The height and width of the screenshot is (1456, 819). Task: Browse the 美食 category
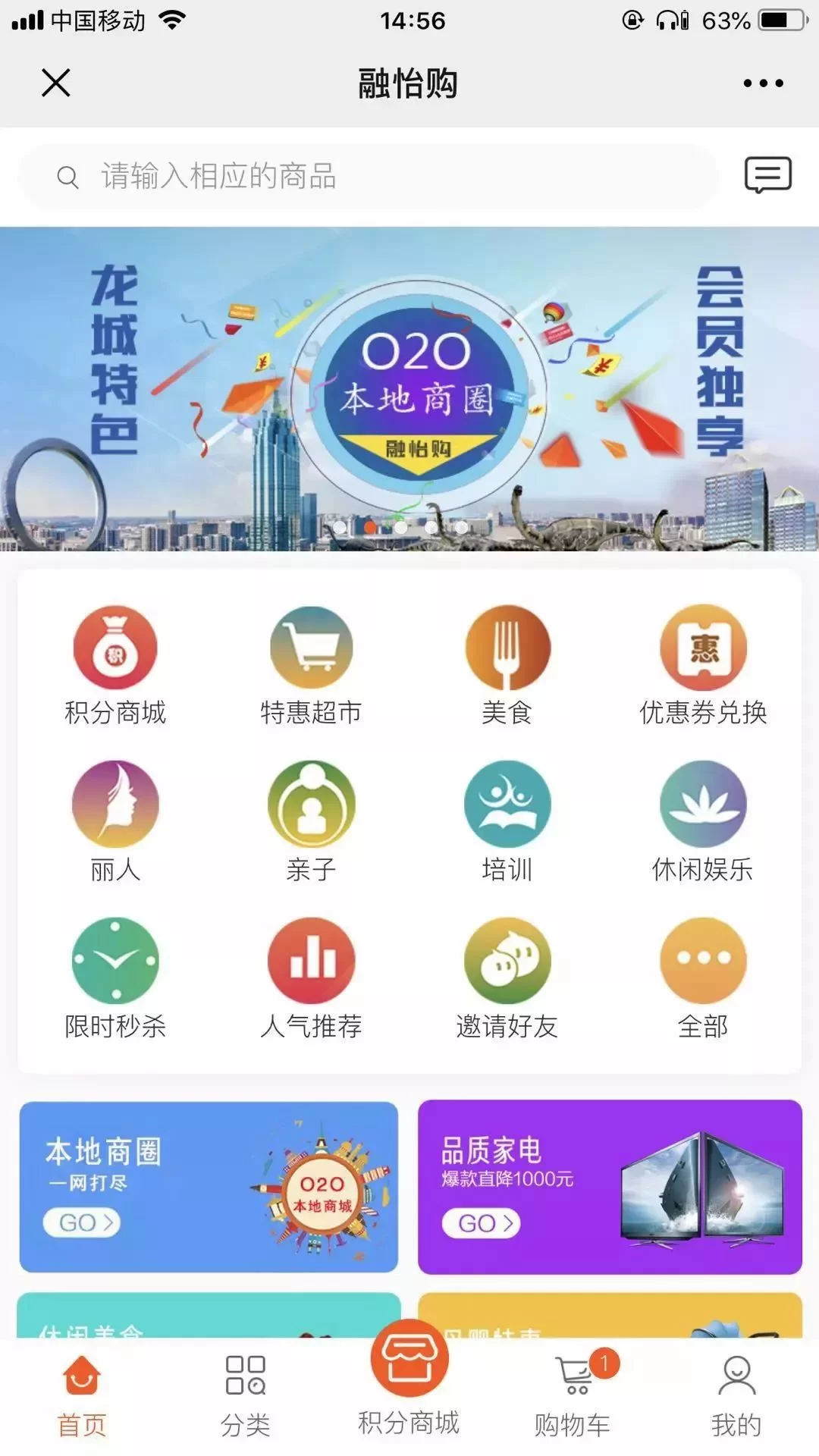pos(507,665)
